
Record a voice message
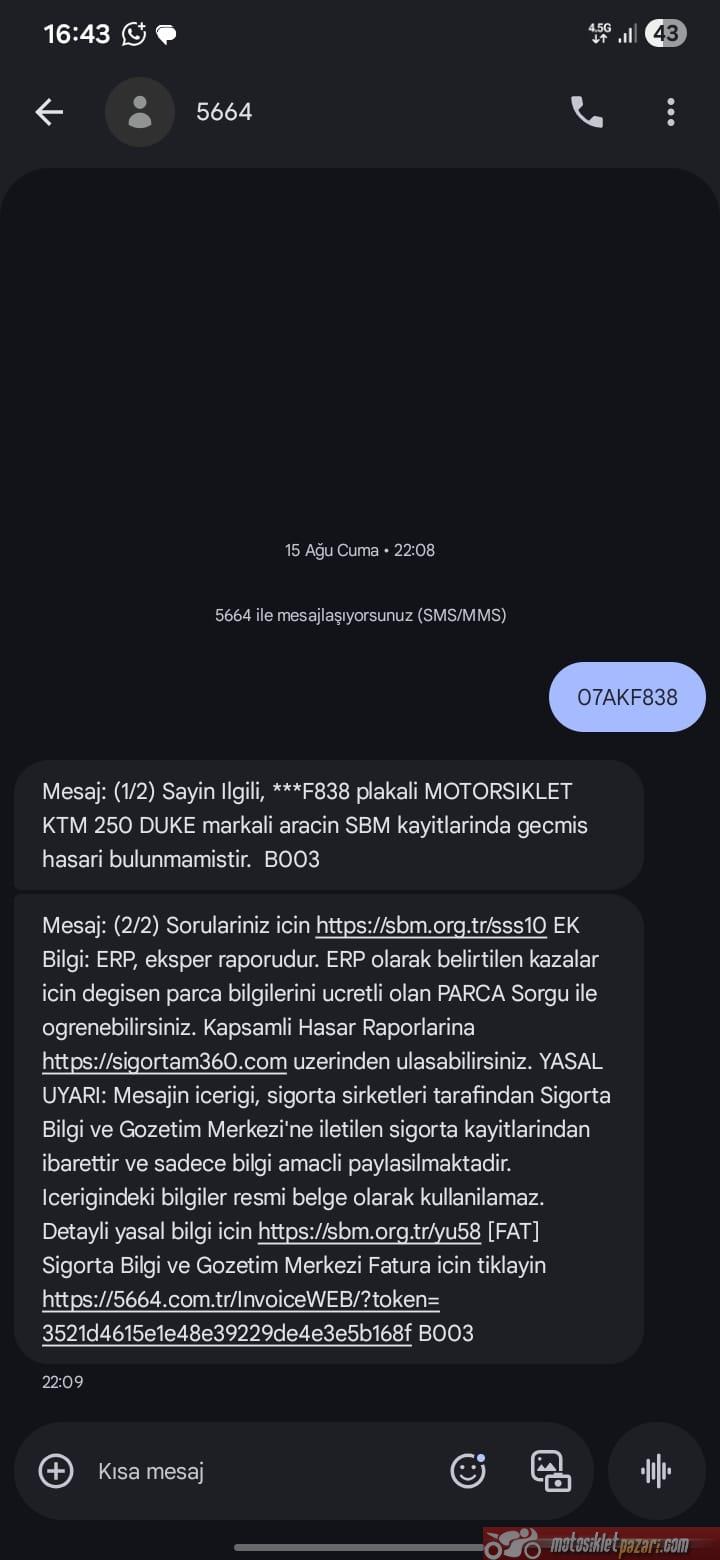coord(656,1471)
